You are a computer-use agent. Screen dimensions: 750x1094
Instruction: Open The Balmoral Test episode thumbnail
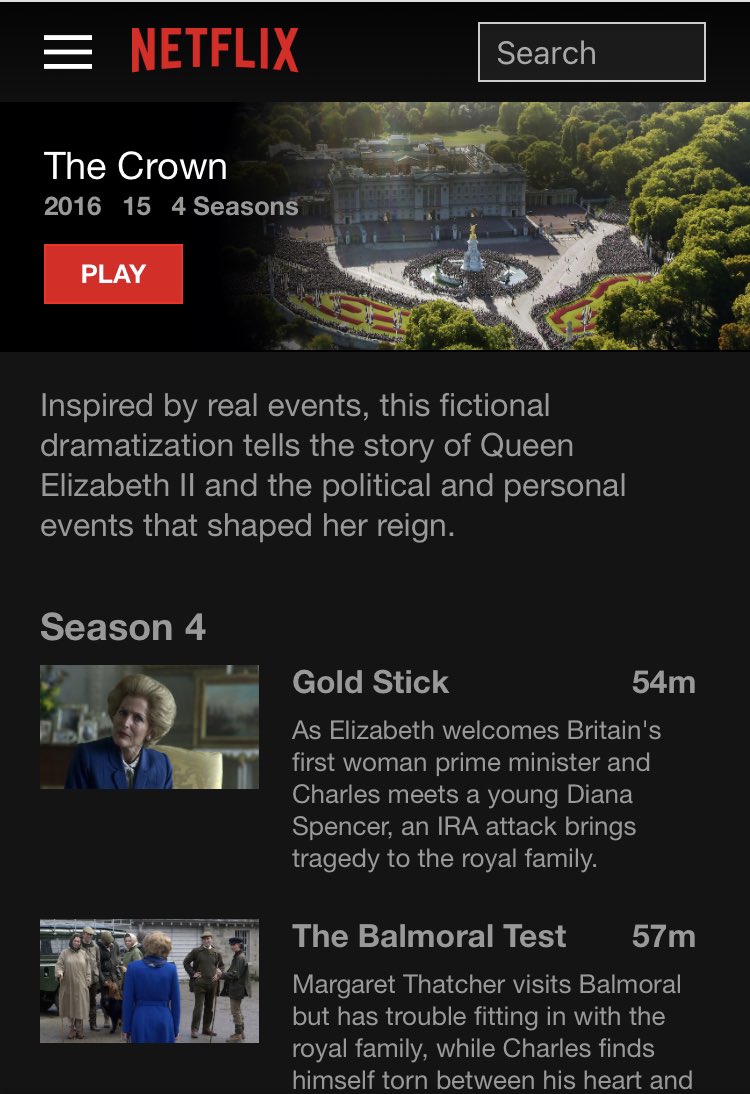[149, 981]
